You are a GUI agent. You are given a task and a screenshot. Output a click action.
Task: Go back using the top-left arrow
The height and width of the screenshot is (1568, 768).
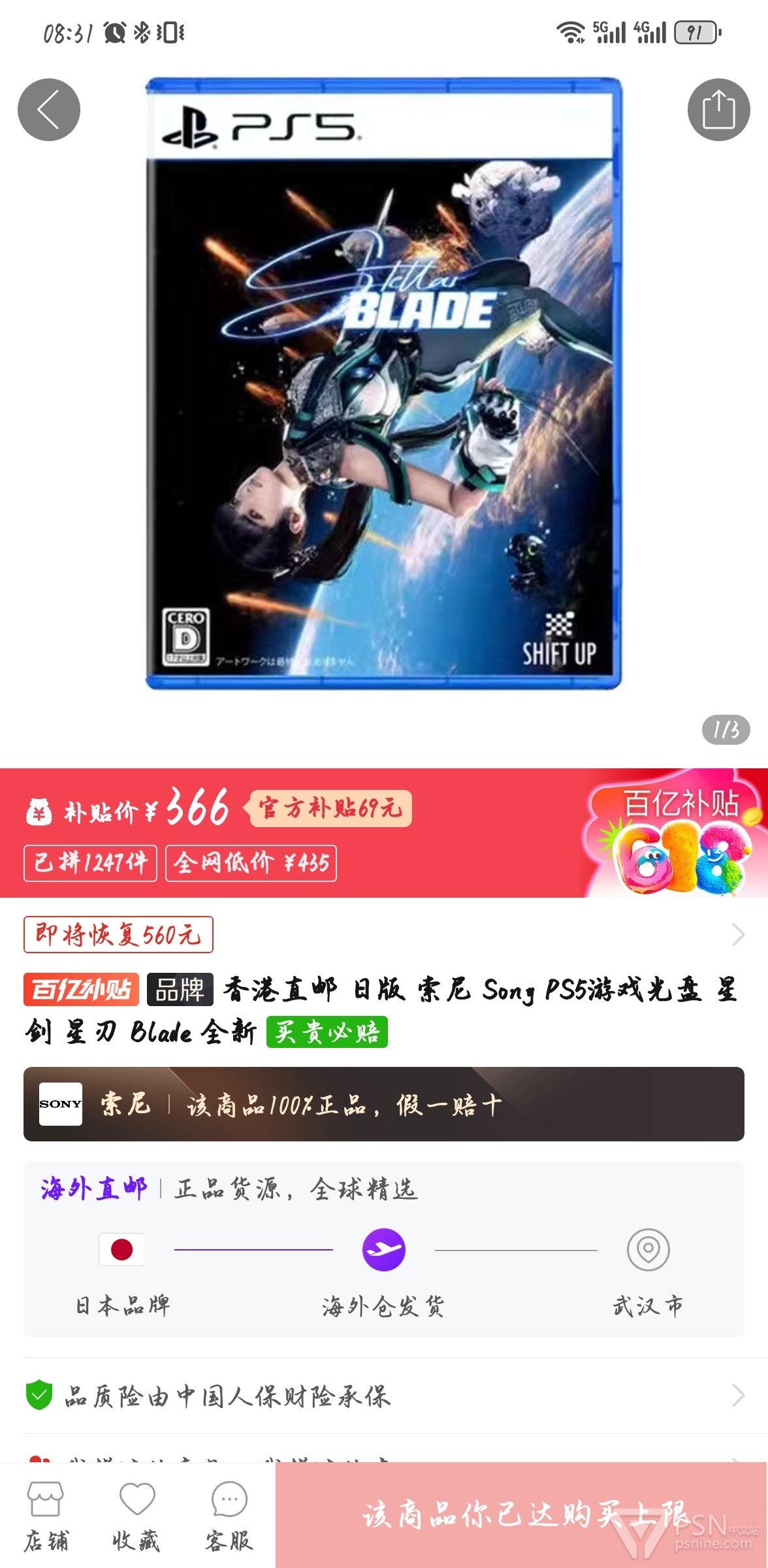(49, 110)
